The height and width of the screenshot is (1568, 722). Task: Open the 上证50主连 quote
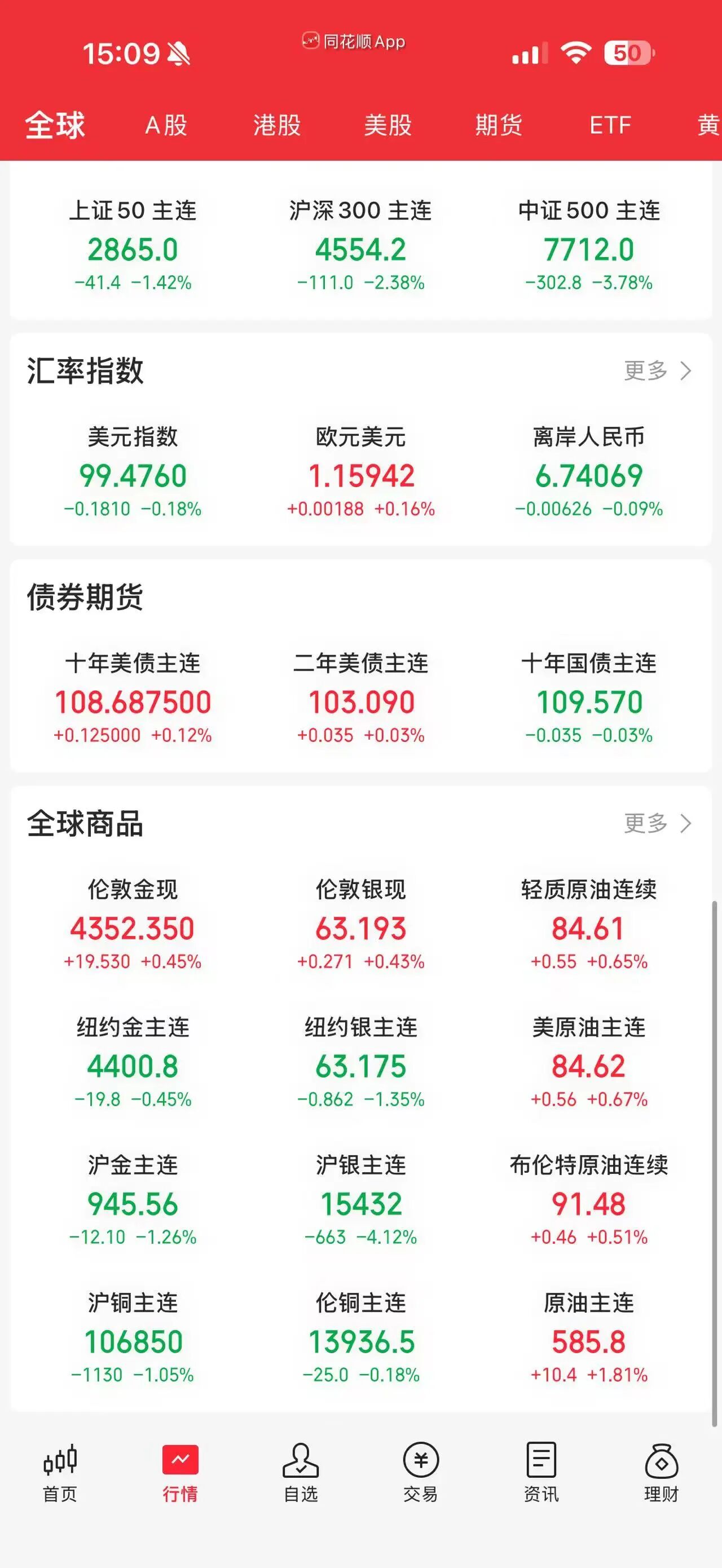click(x=133, y=245)
